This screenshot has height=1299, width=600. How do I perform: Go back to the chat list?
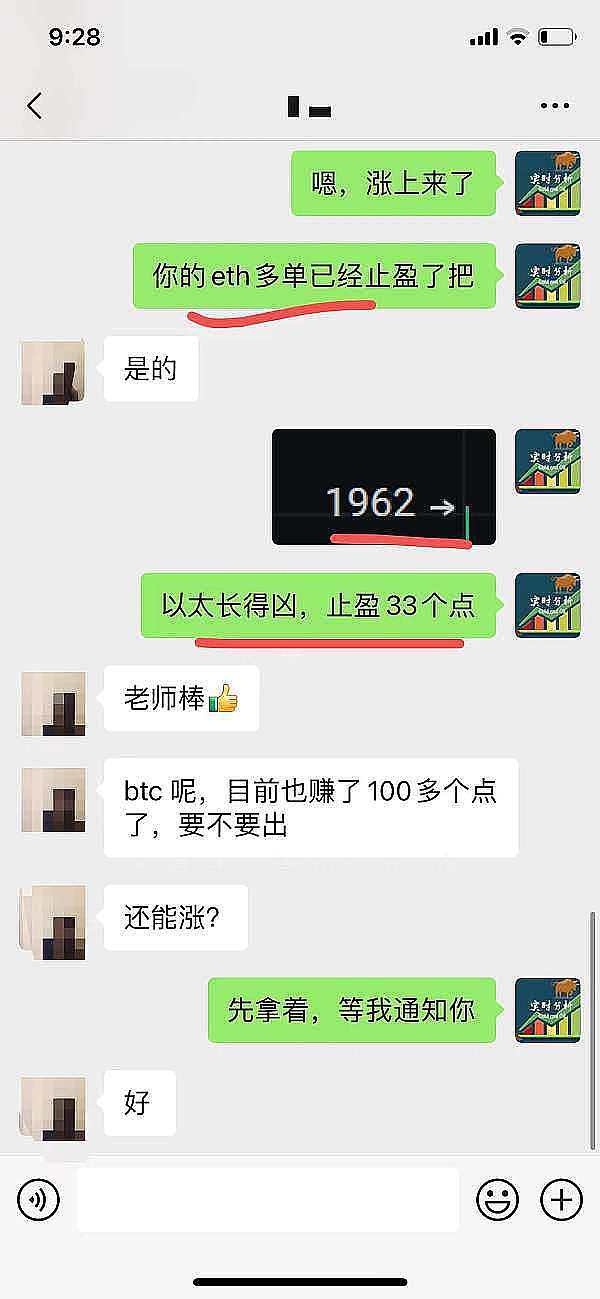pyautogui.click(x=35, y=105)
